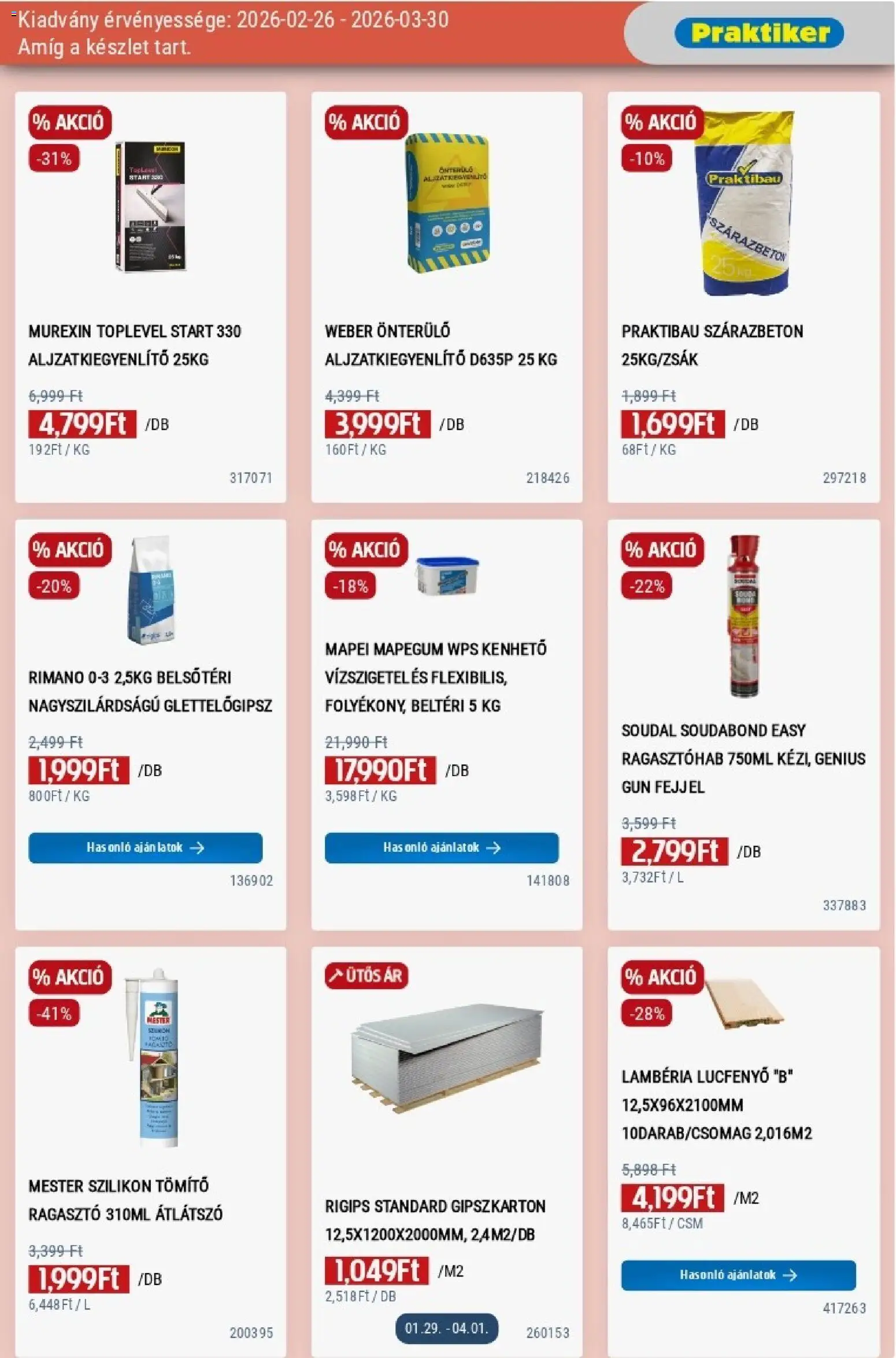Open the hamburger menu at top left
This screenshot has height=1358, width=896.
pyautogui.click(x=14, y=14)
